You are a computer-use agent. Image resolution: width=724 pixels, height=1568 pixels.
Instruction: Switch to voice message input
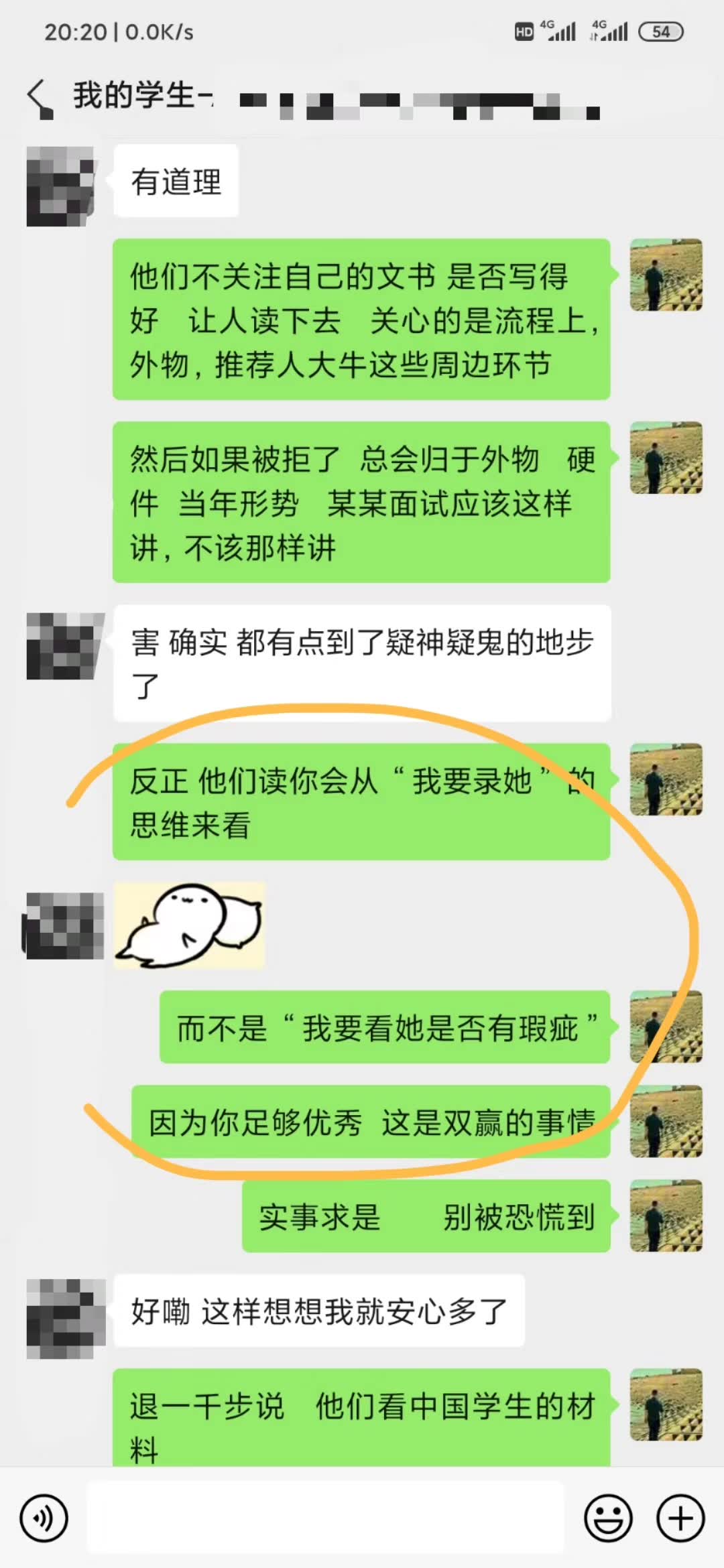tap(44, 1518)
